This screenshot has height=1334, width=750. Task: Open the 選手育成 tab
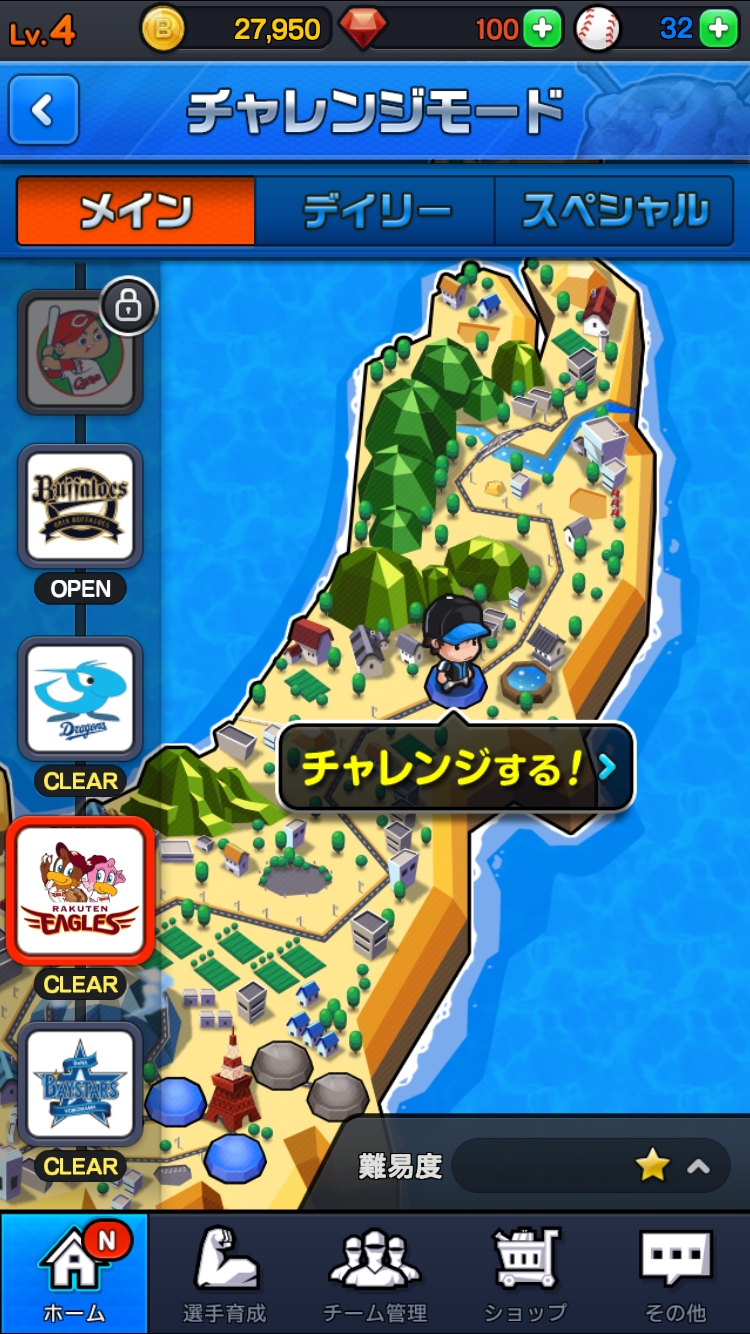pyautogui.click(x=224, y=1273)
